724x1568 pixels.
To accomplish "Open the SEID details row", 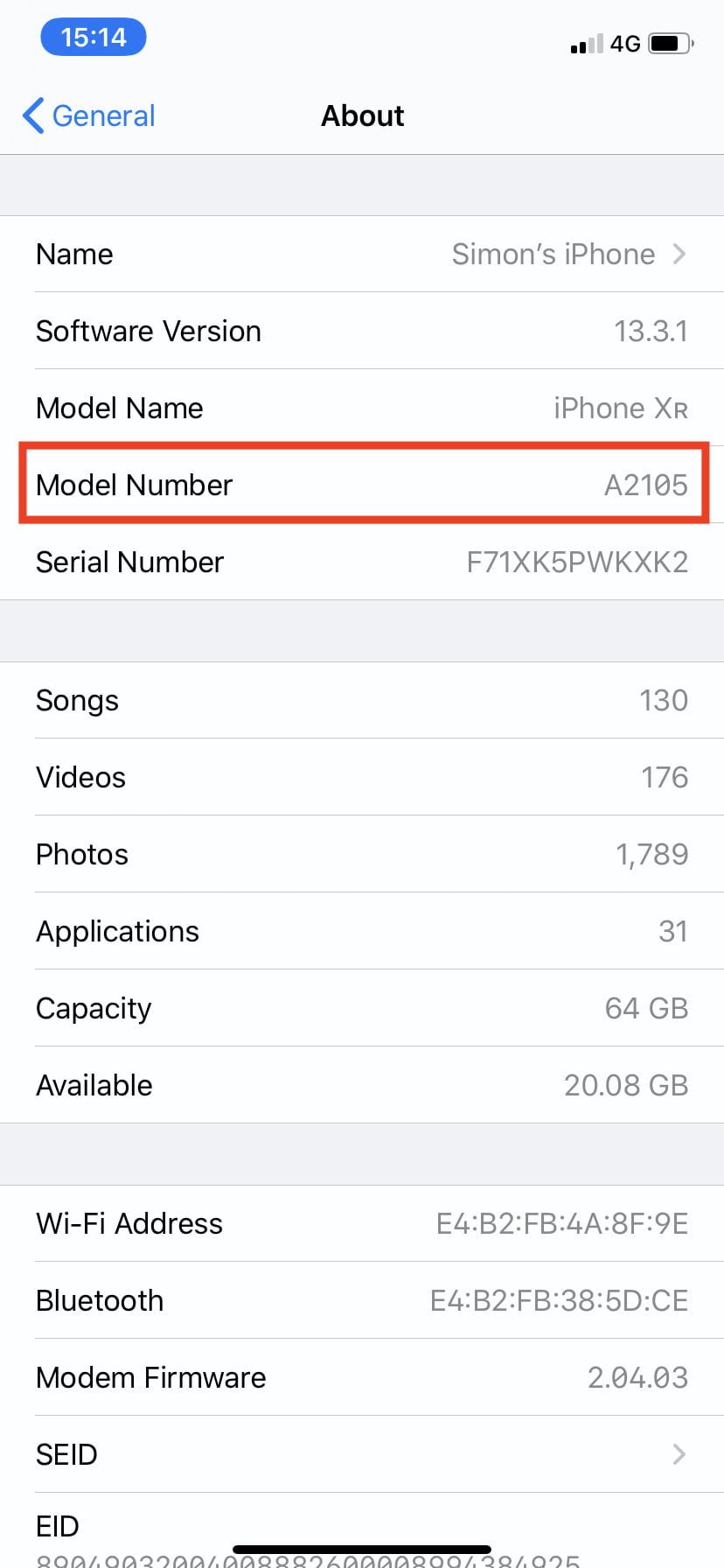I will [362, 1454].
